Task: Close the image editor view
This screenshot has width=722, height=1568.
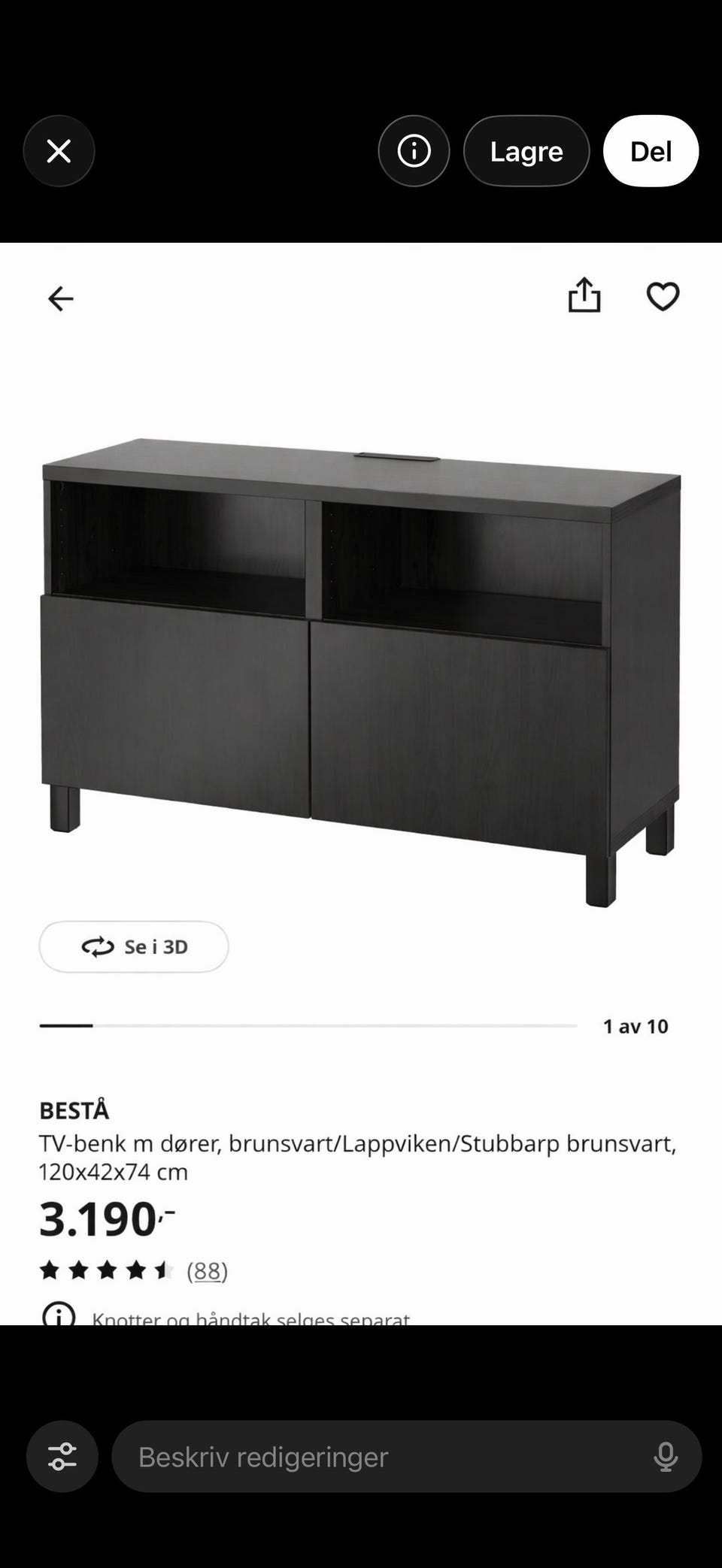Action: tap(59, 151)
